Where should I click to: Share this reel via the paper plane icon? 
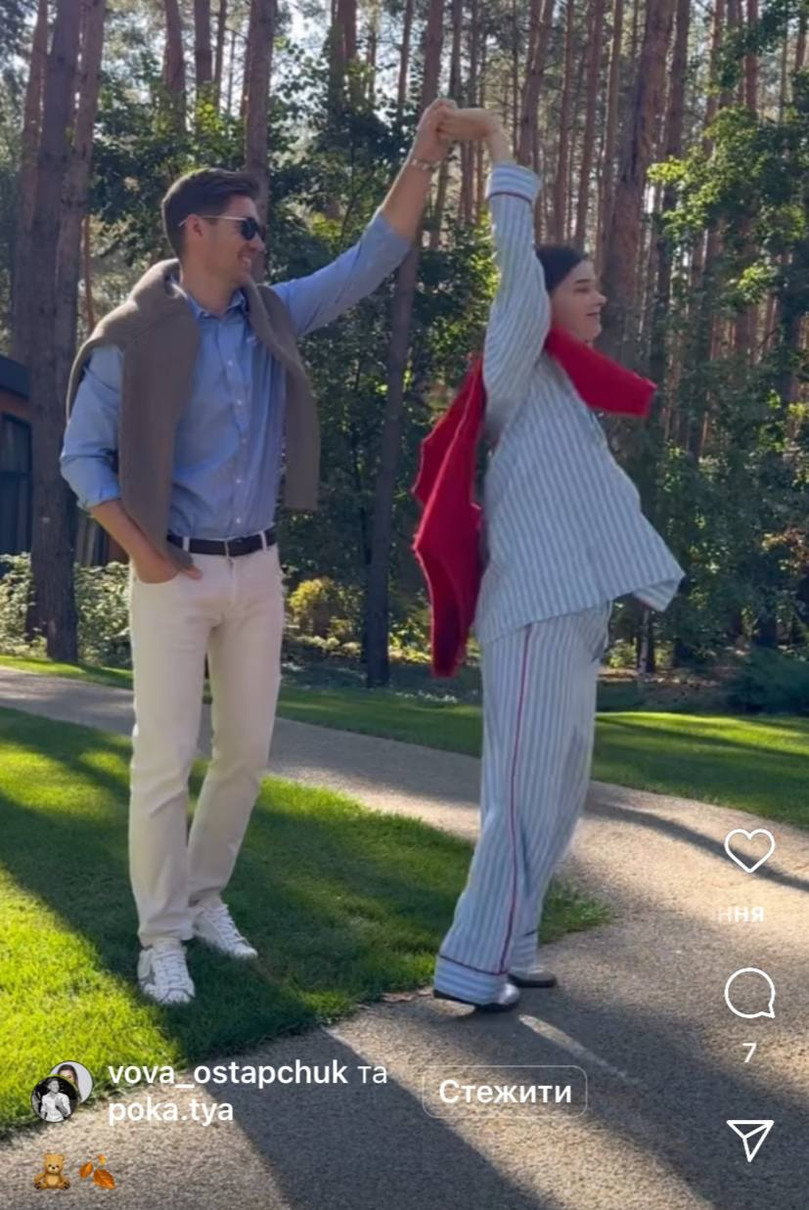749,1139
